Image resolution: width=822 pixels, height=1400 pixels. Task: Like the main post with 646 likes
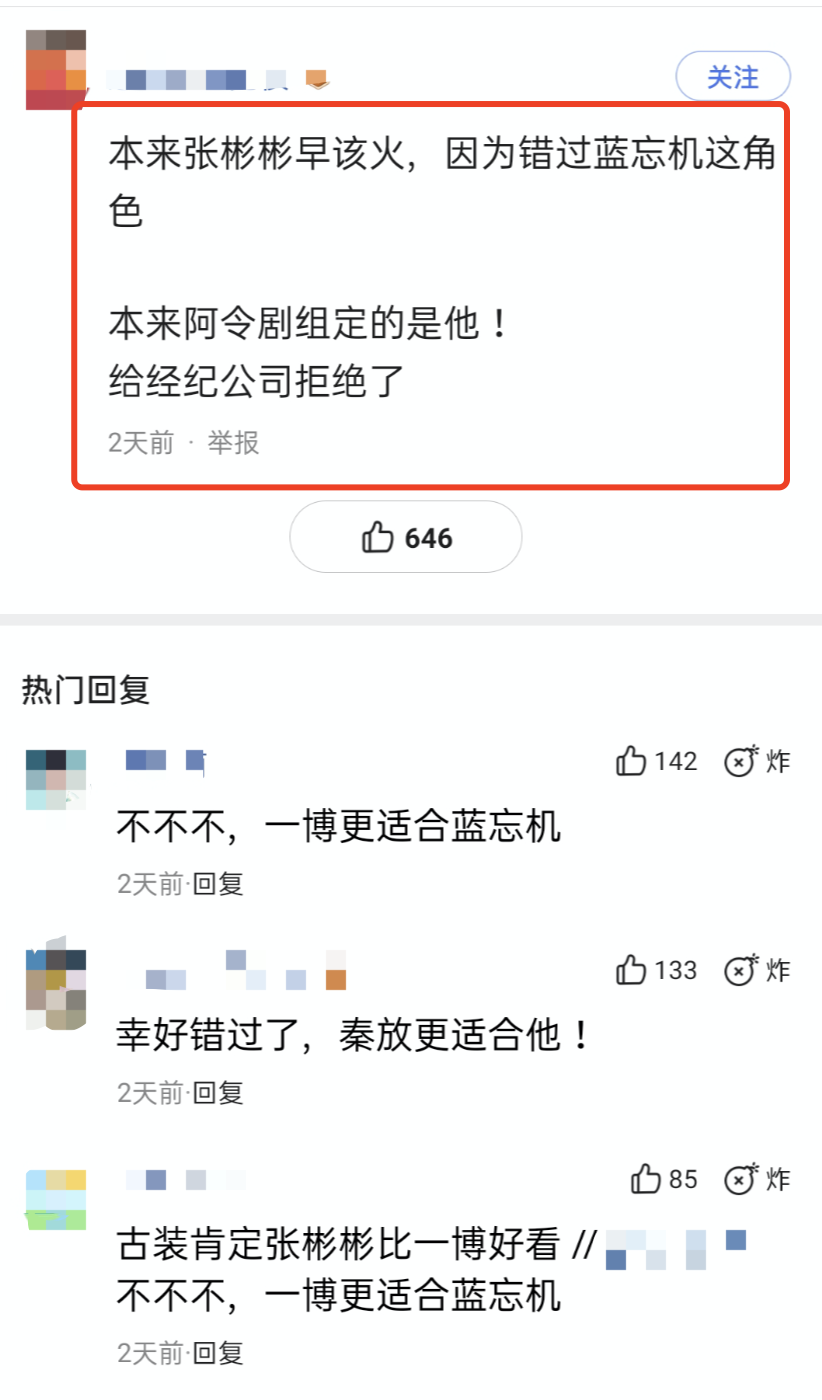(406, 538)
